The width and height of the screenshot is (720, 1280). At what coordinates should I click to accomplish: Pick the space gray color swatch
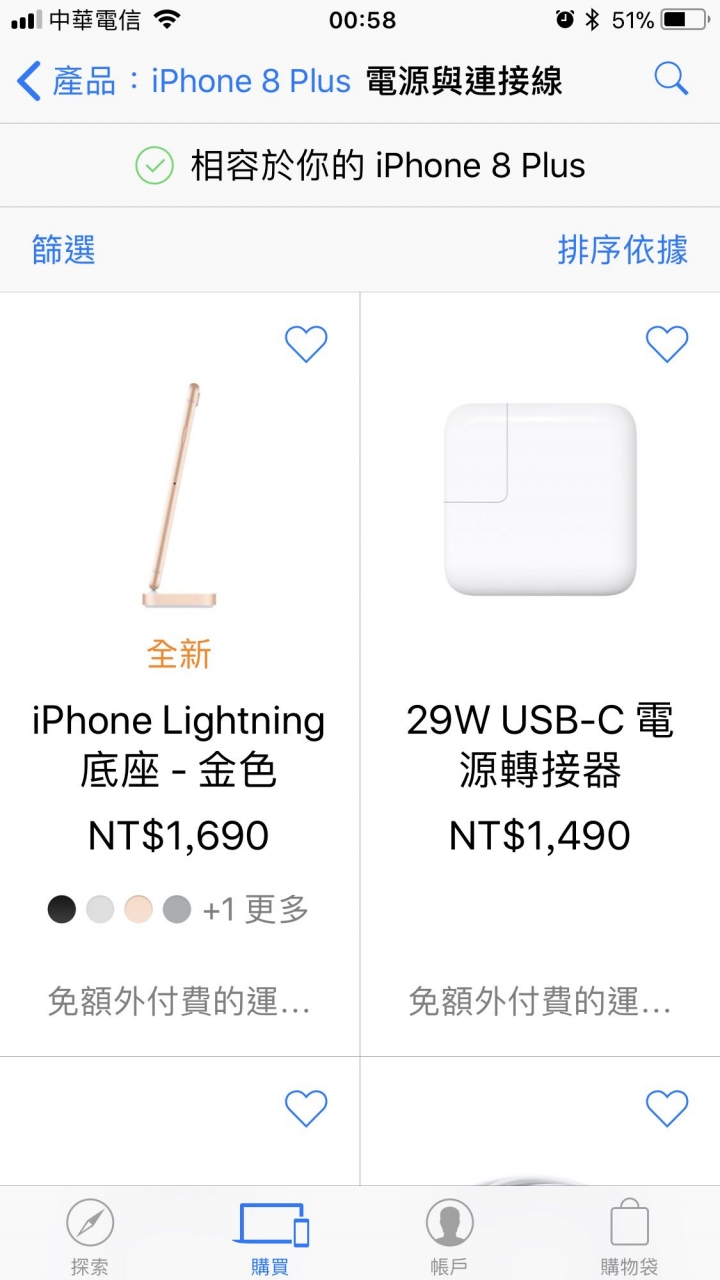click(177, 909)
